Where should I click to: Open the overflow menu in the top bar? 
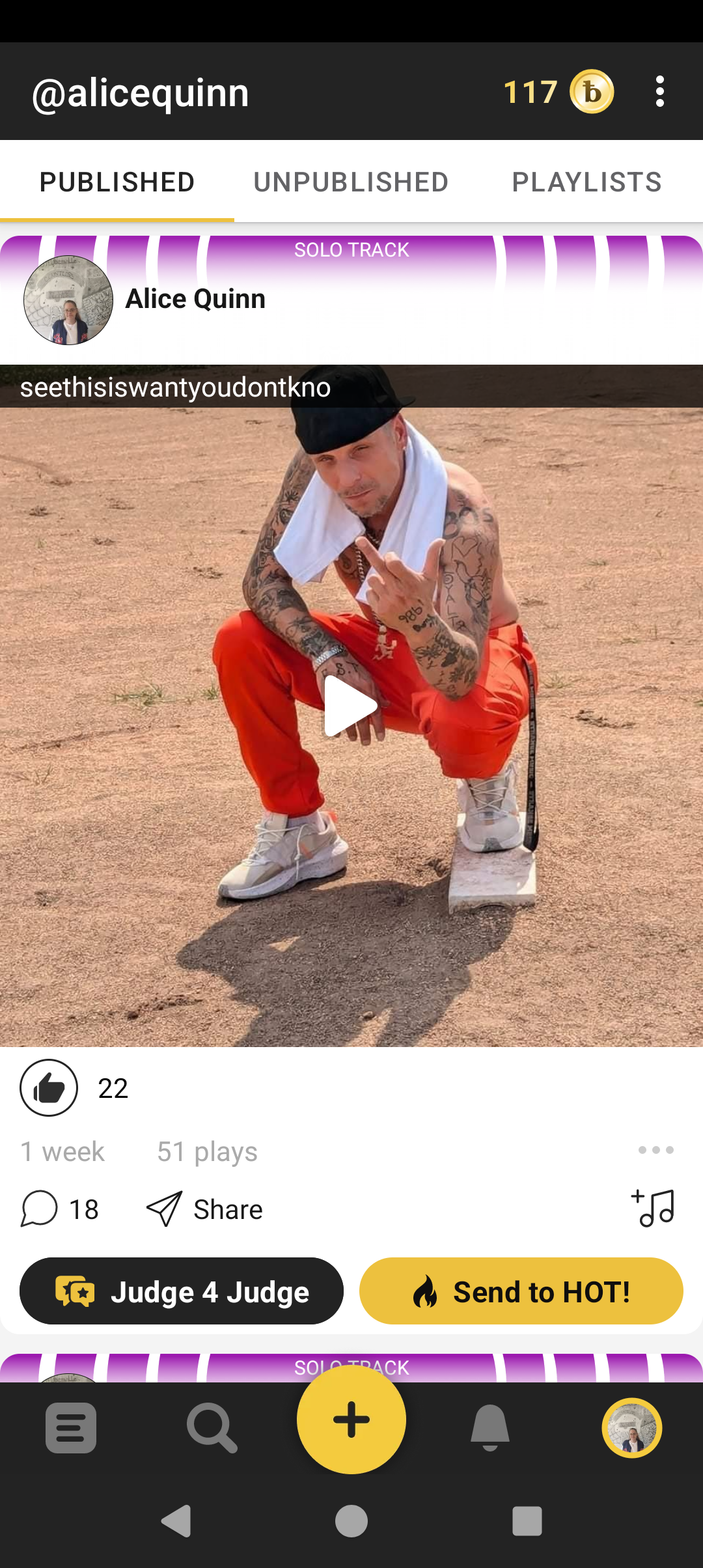tap(659, 91)
